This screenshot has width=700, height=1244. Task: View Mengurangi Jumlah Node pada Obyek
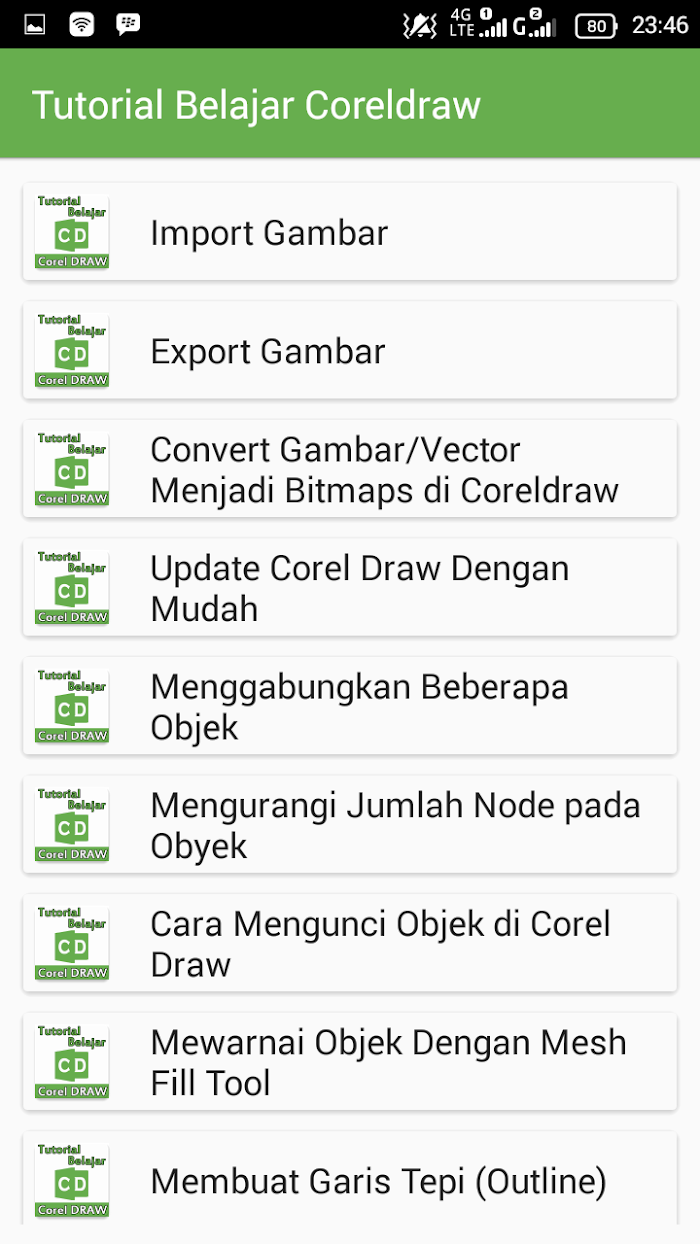click(350, 825)
